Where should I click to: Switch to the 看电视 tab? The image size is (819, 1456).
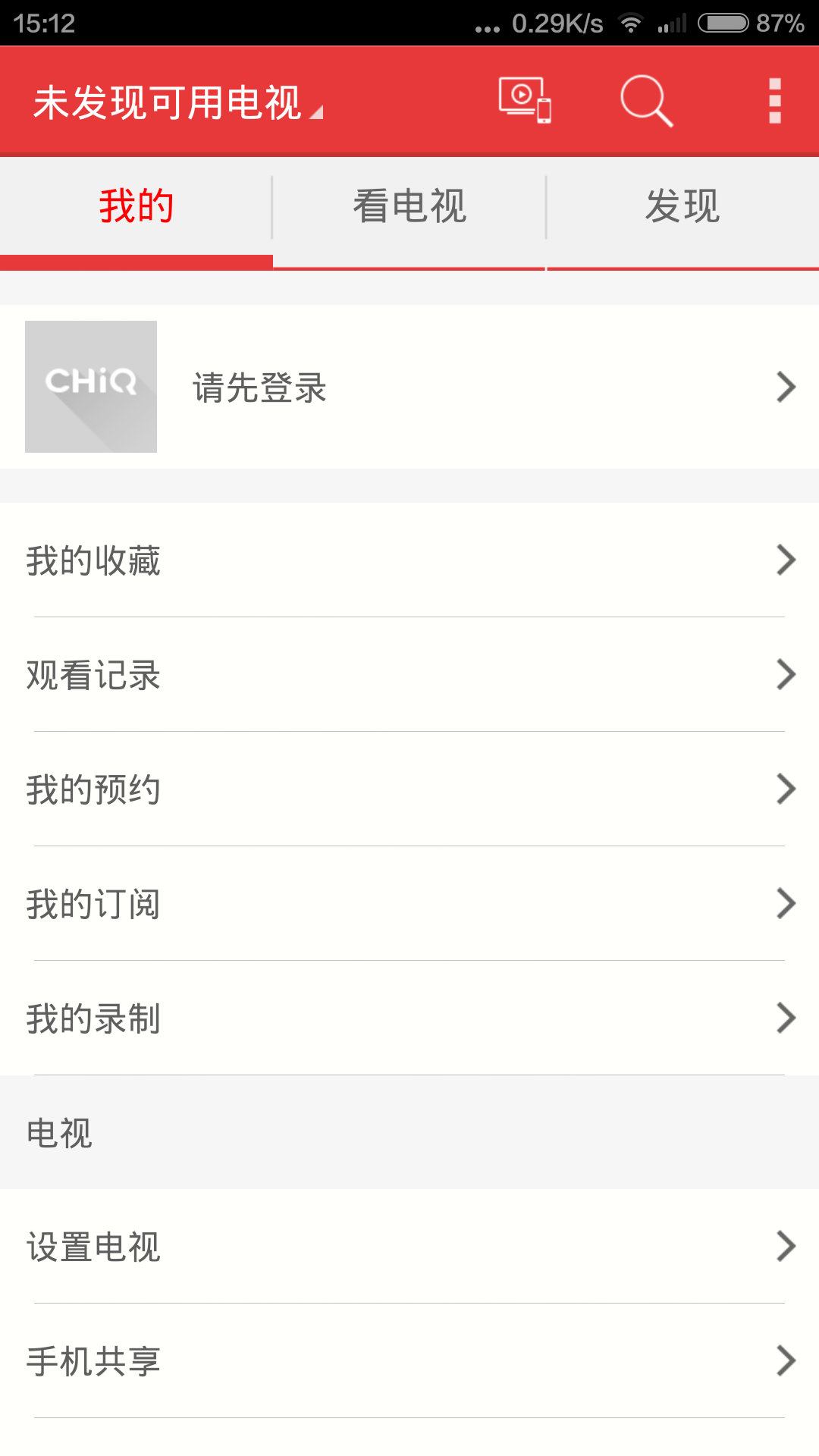point(409,205)
